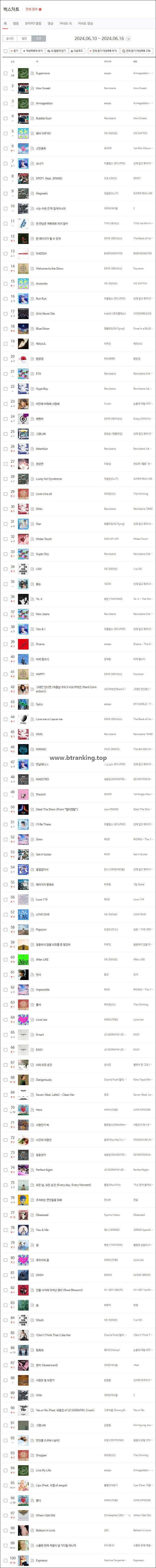Open the Magnetic album thumbnail
Image resolution: width=156 pixels, height=1568 pixels.
click(23, 194)
